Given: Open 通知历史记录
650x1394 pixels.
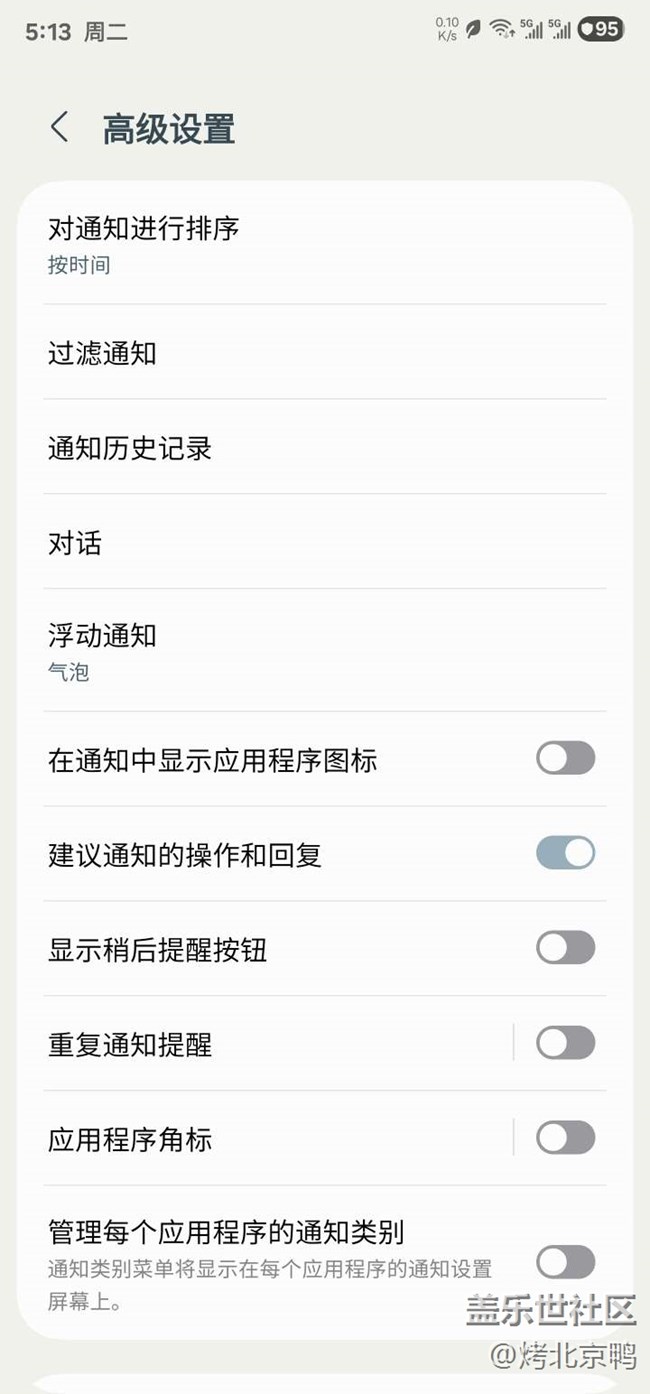Looking at the screenshot, I should [x=324, y=448].
